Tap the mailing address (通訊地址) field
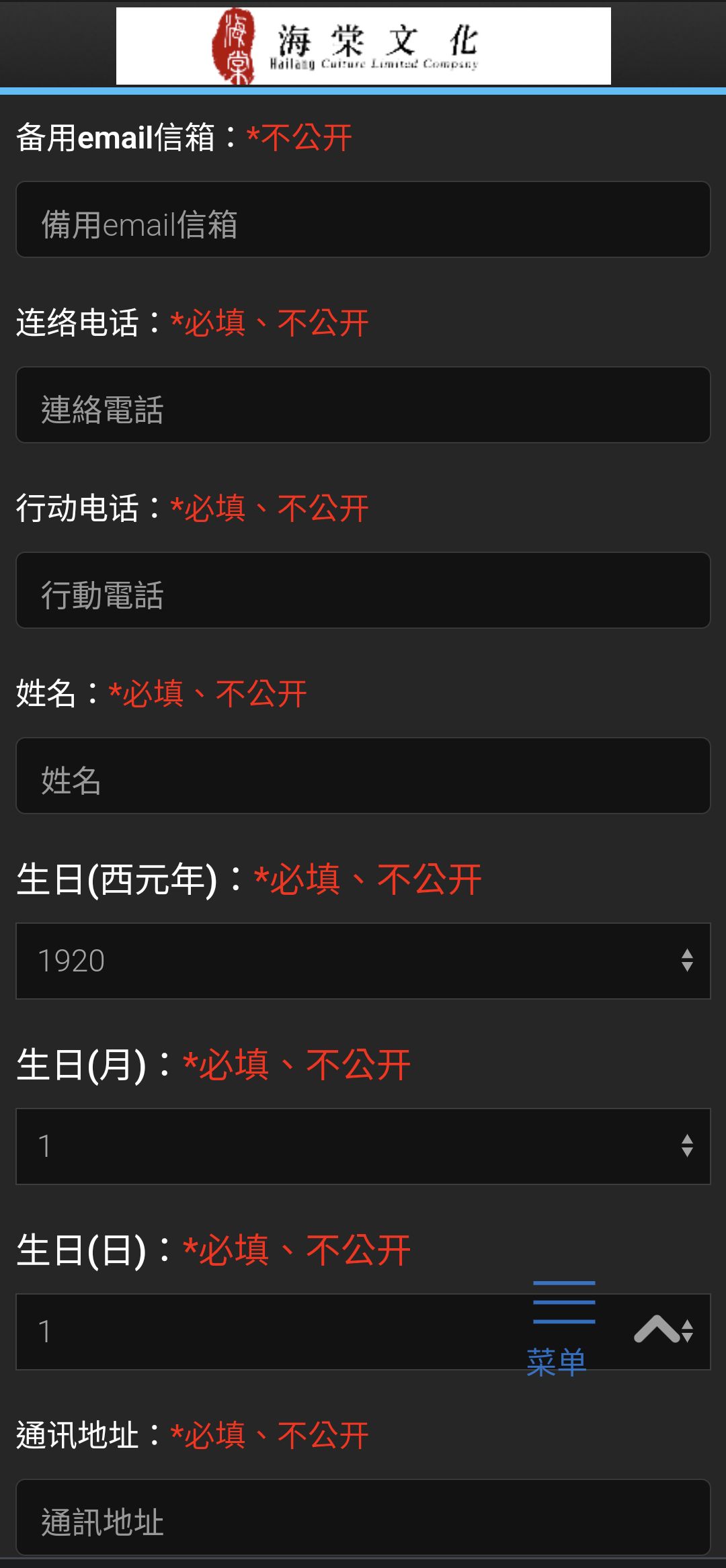The width and height of the screenshot is (726, 1568). (363, 1517)
